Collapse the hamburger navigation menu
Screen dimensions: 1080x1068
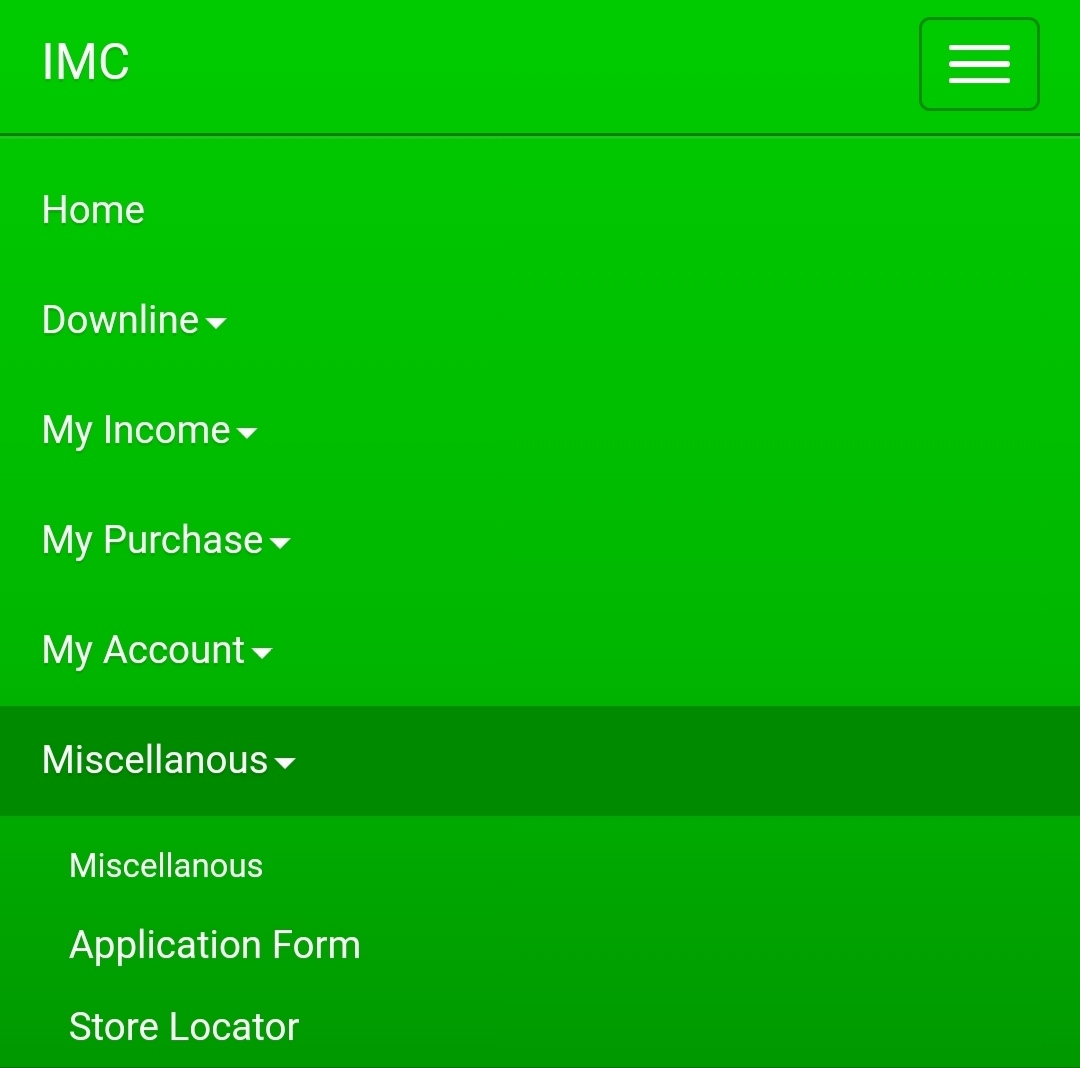click(979, 64)
